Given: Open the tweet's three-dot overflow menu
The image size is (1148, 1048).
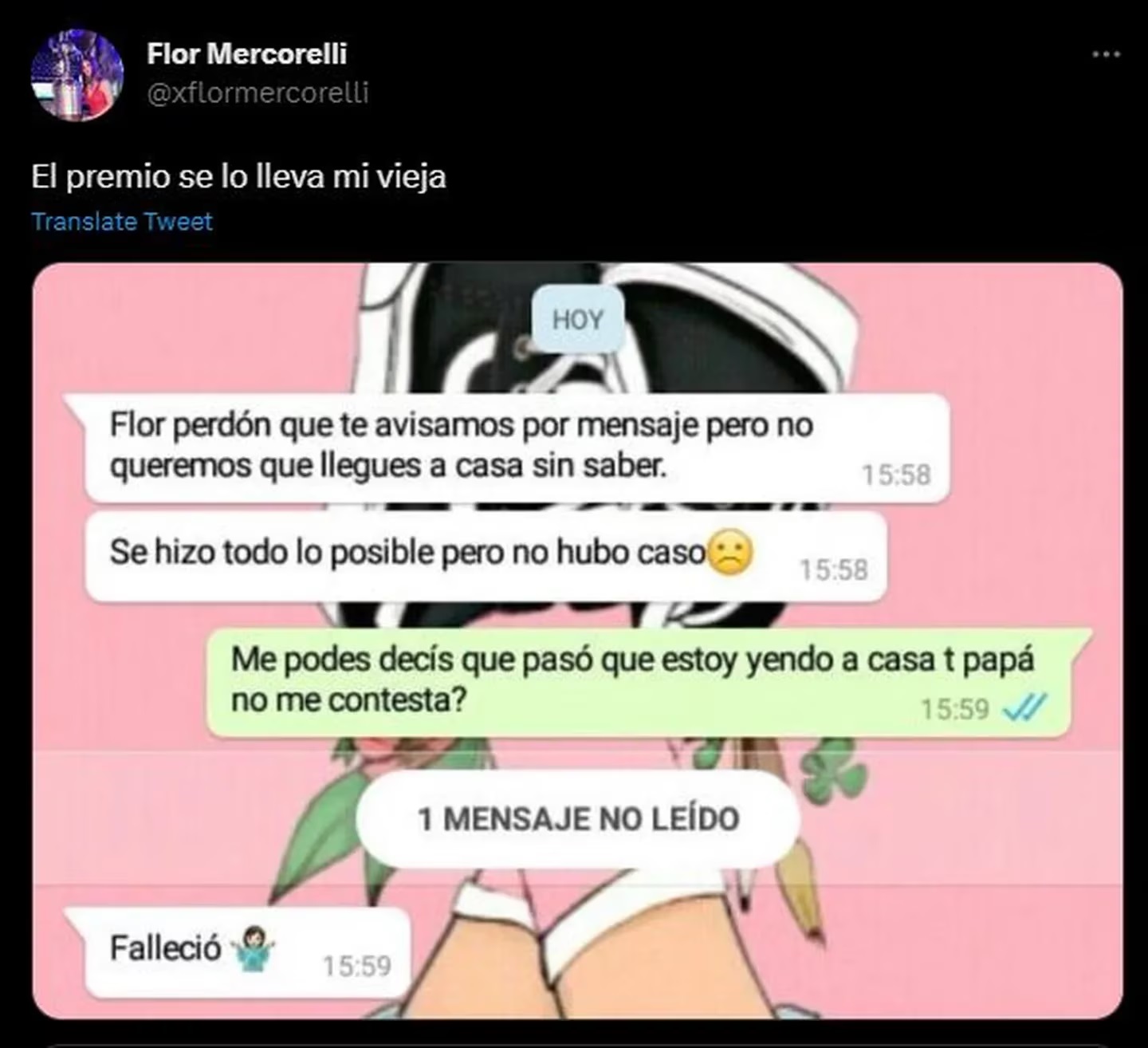Looking at the screenshot, I should click(x=1106, y=54).
